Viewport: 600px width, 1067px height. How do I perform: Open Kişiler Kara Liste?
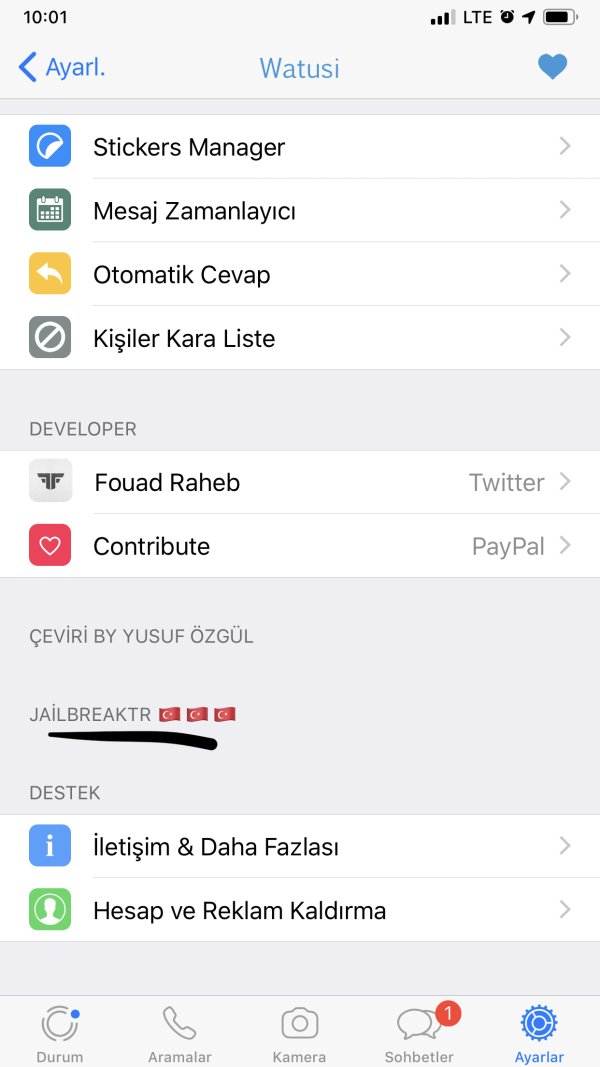coord(300,339)
